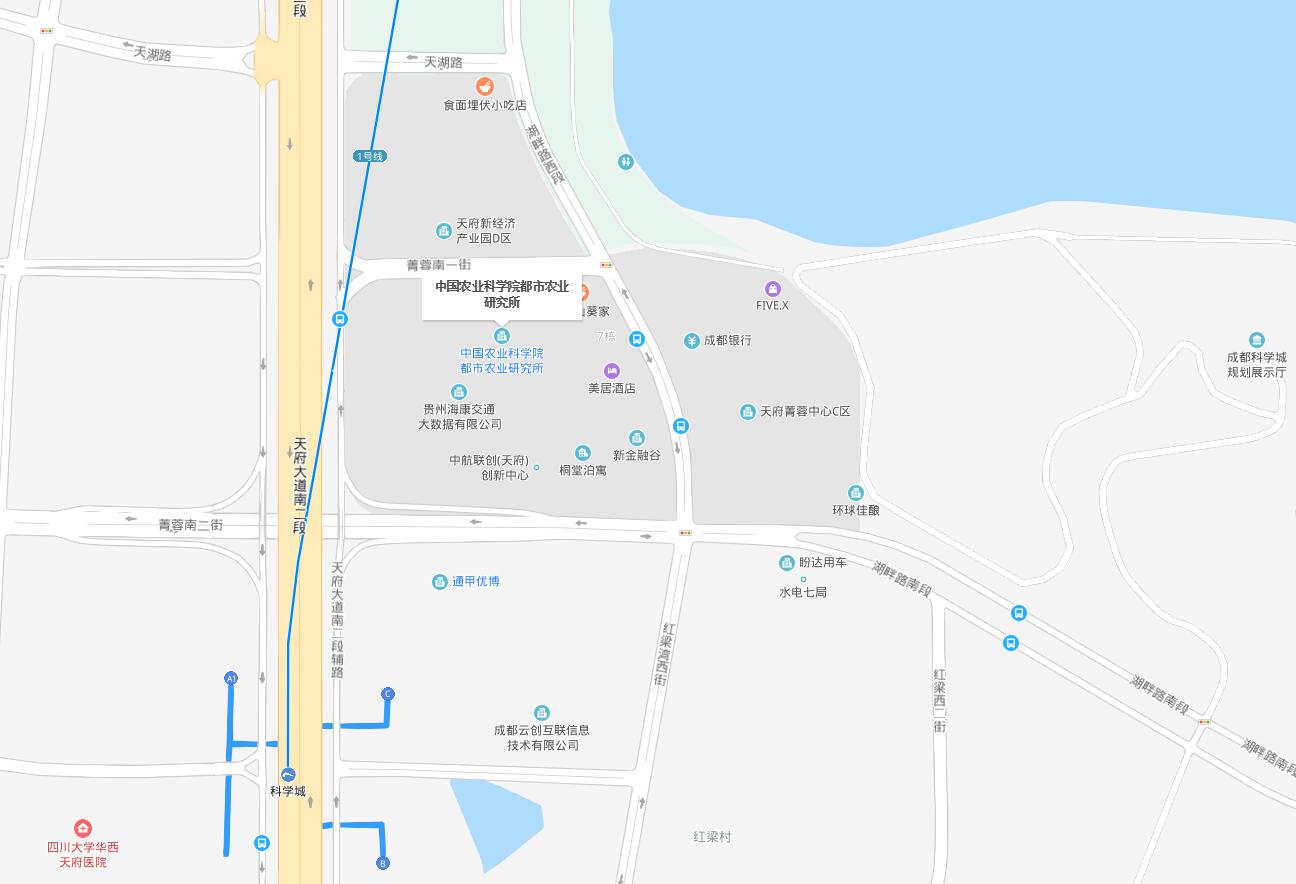Viewport: 1296px width, 884px height.
Task: Select the 1号线 metro line label
Action: 370,156
